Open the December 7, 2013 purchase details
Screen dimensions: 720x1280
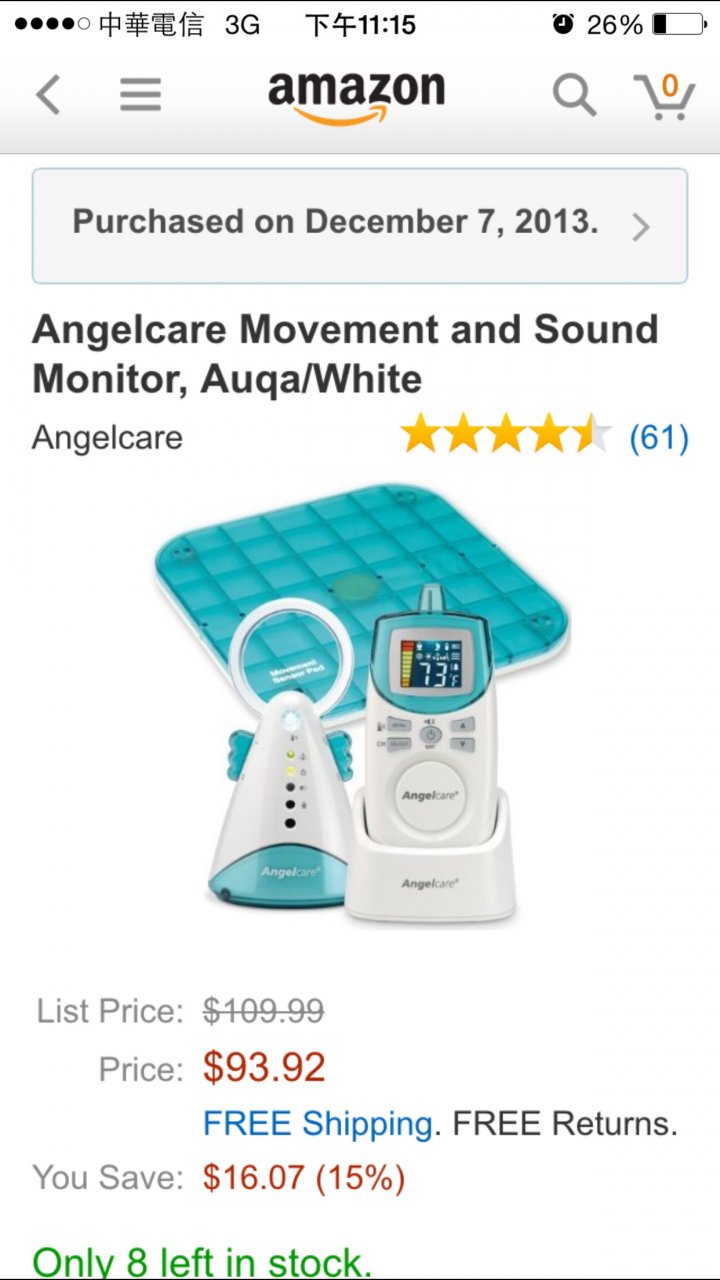coord(360,225)
